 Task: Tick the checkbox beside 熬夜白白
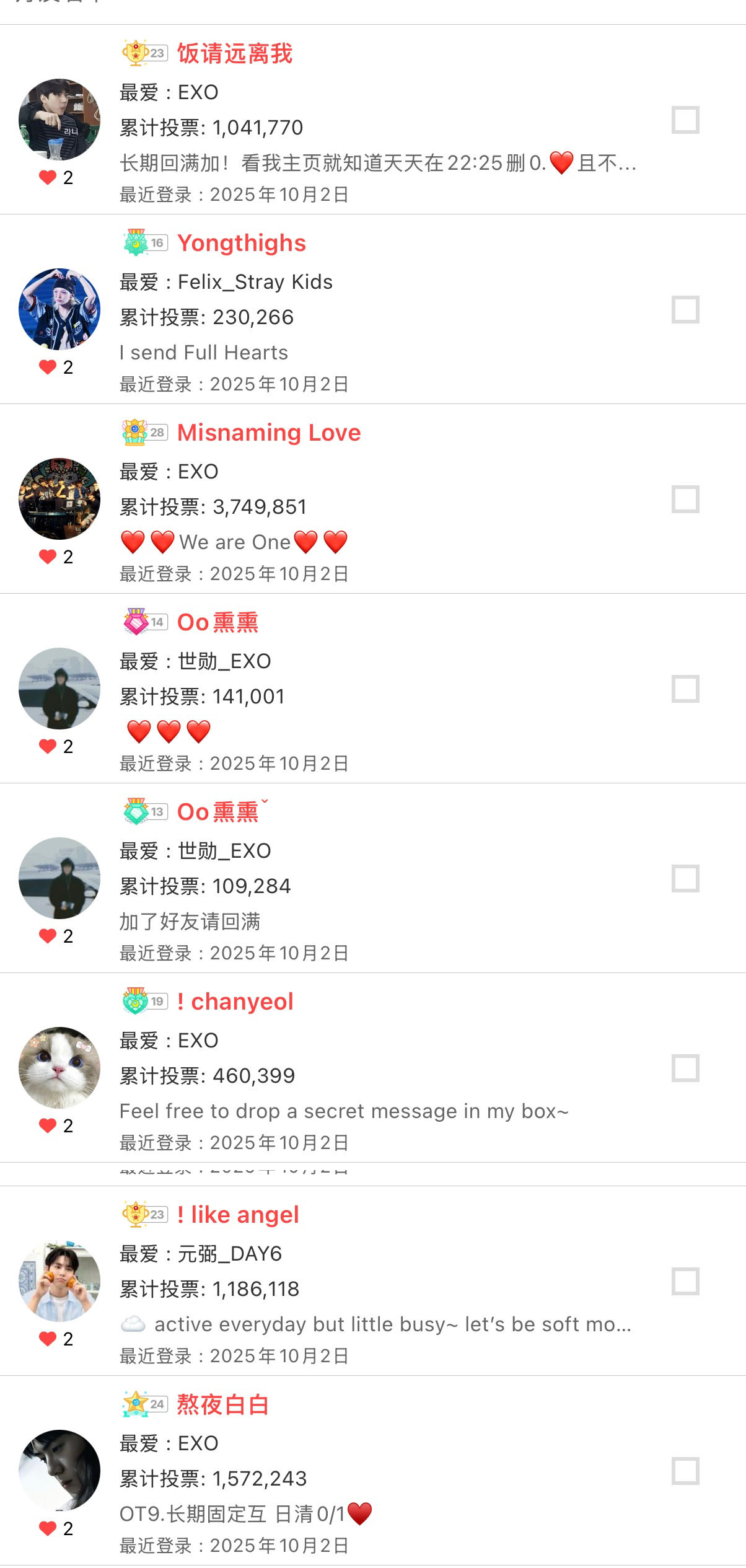coord(685,1471)
